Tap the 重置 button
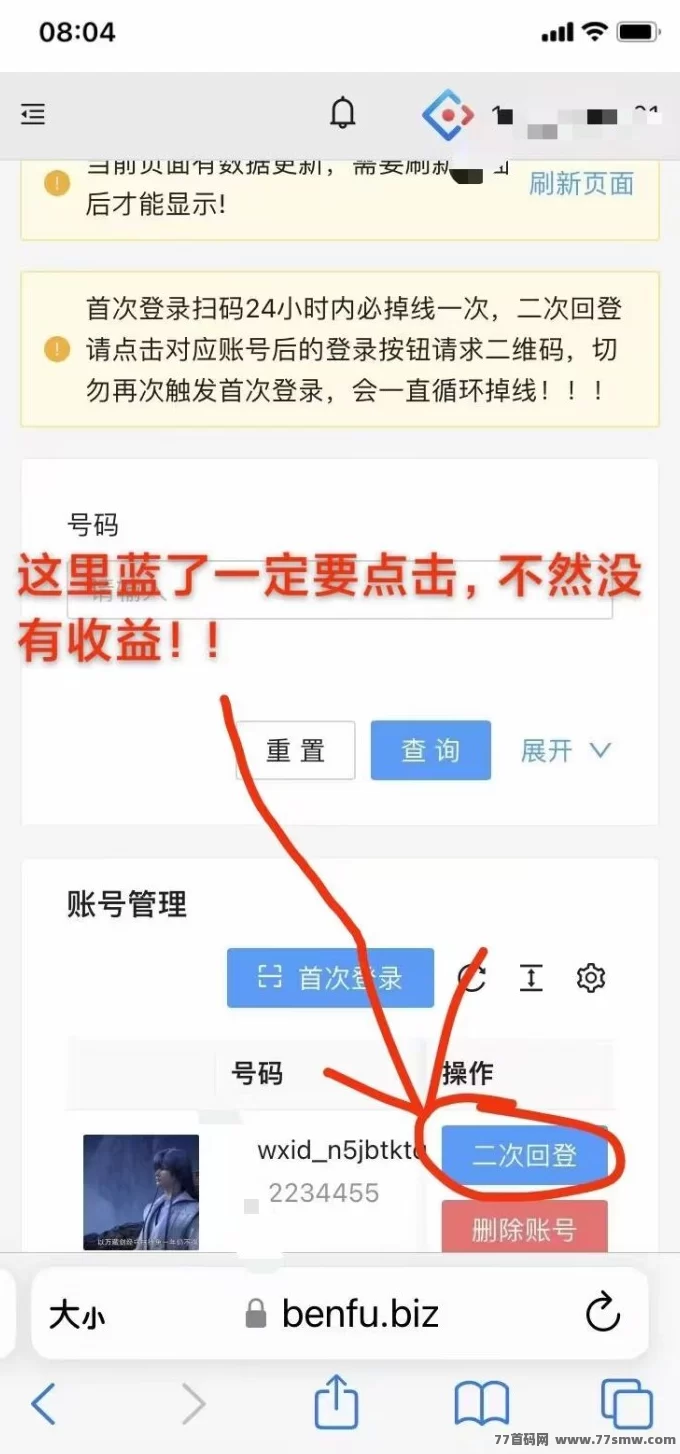The image size is (680, 1454). pyautogui.click(x=295, y=750)
